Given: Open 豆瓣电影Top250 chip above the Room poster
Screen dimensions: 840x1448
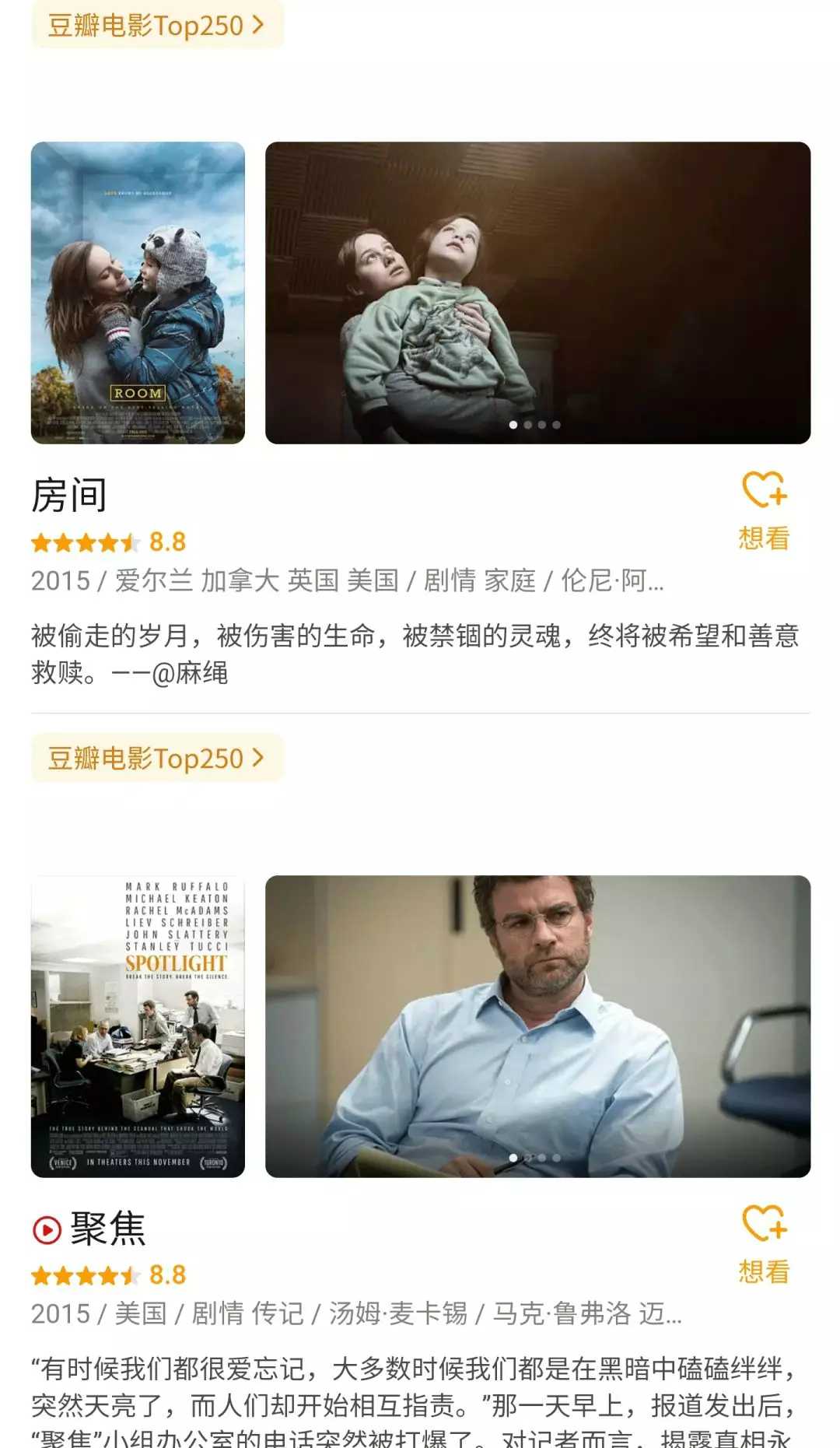Looking at the screenshot, I should (157, 25).
